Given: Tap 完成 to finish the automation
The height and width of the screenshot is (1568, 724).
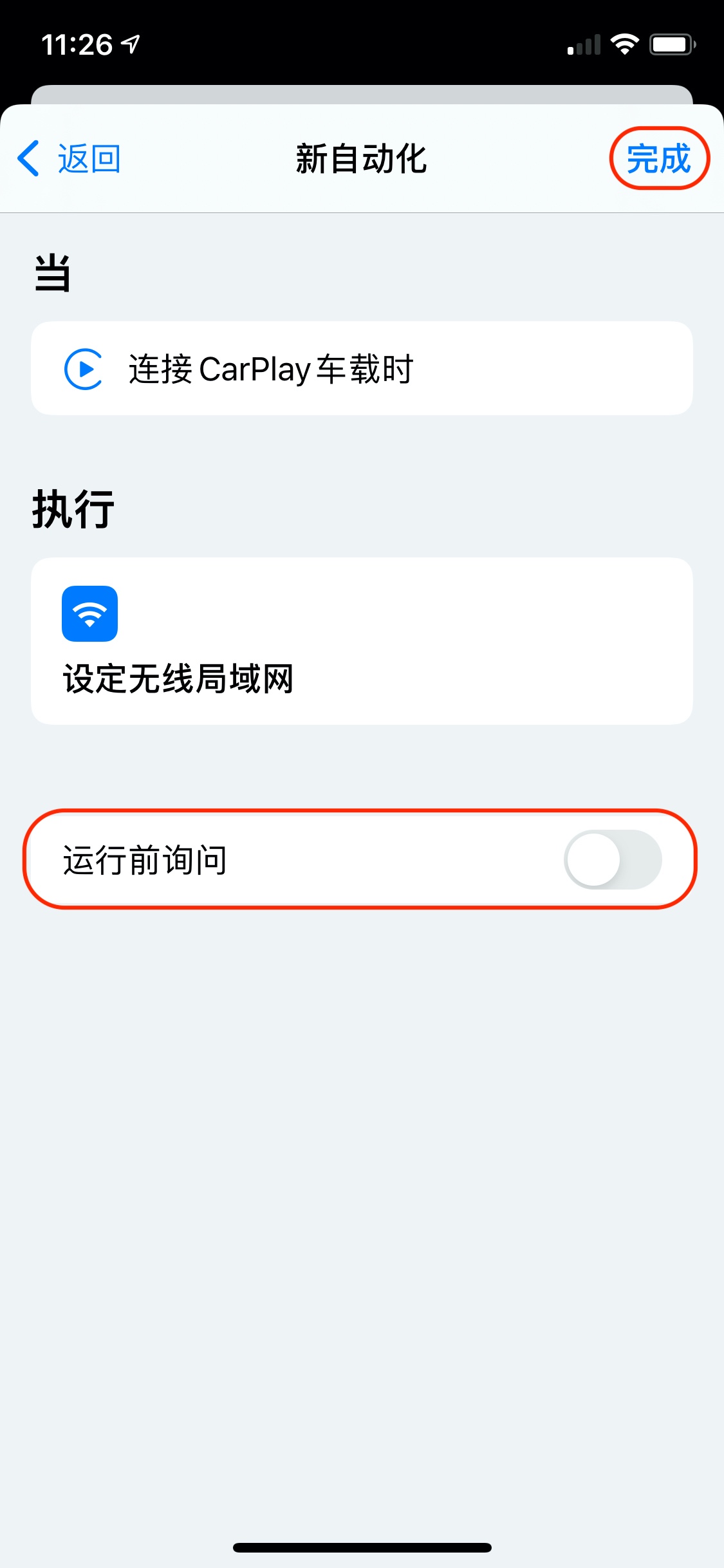Looking at the screenshot, I should [658, 158].
